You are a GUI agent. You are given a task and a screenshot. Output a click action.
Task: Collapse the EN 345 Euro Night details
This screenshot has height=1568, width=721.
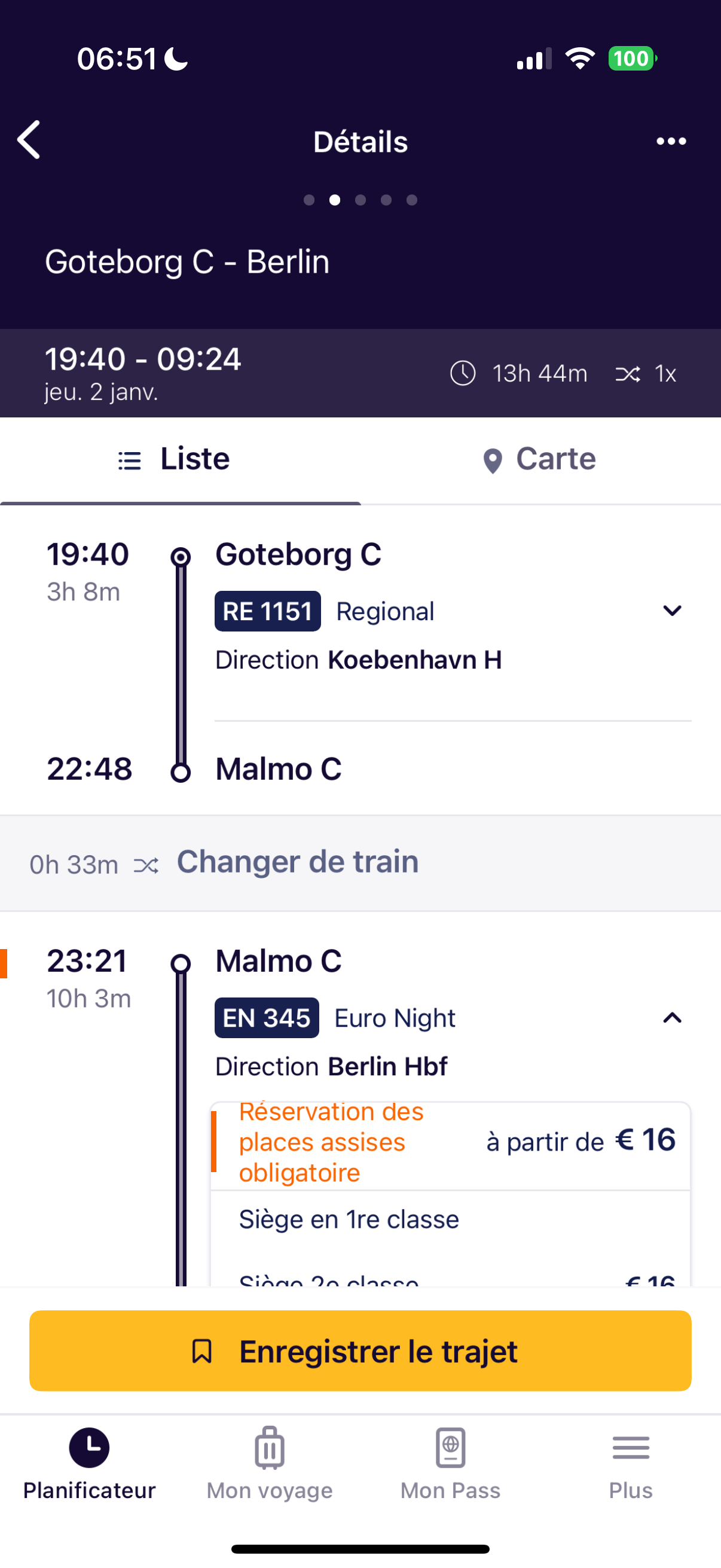click(672, 1018)
